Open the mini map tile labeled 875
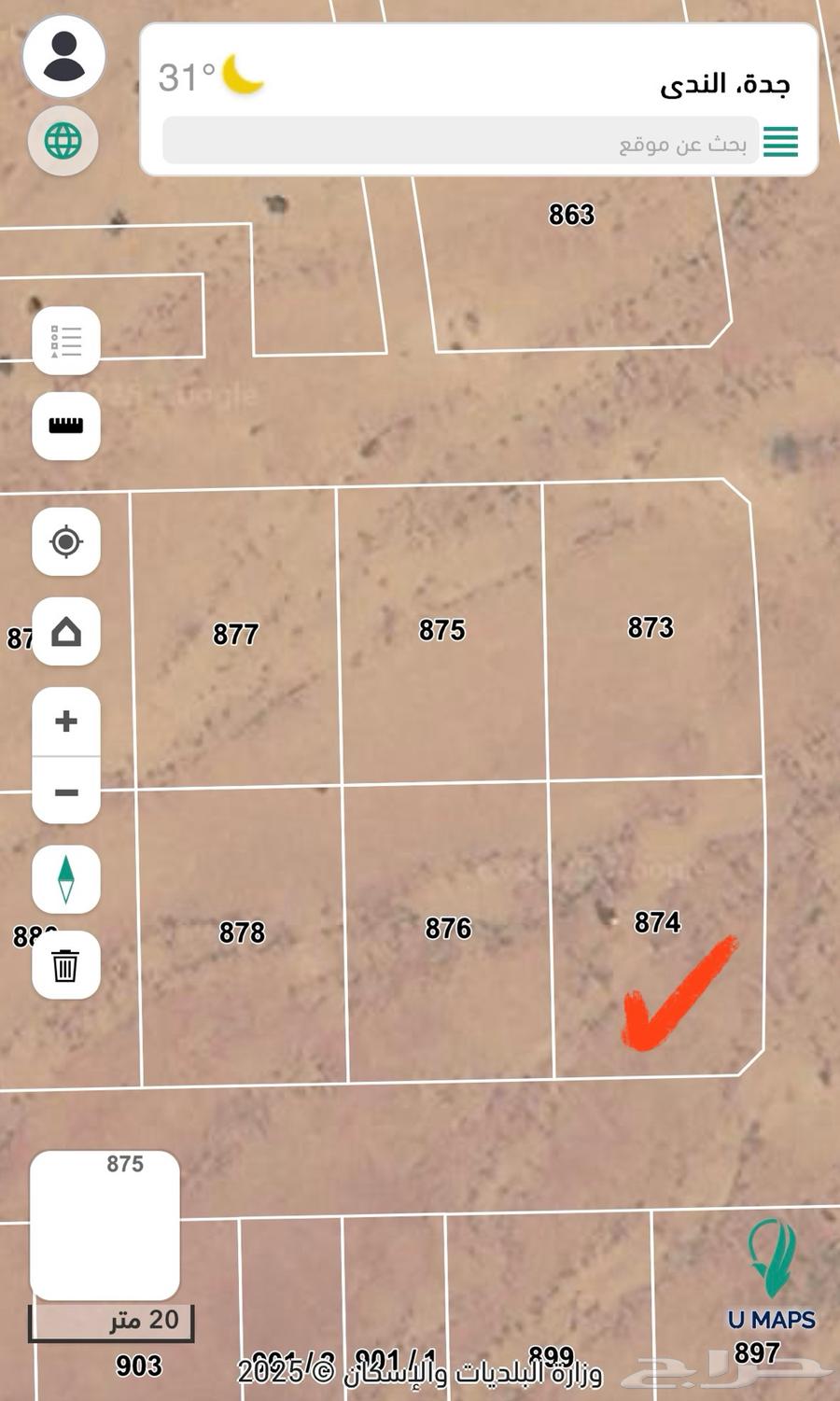 105,1226
